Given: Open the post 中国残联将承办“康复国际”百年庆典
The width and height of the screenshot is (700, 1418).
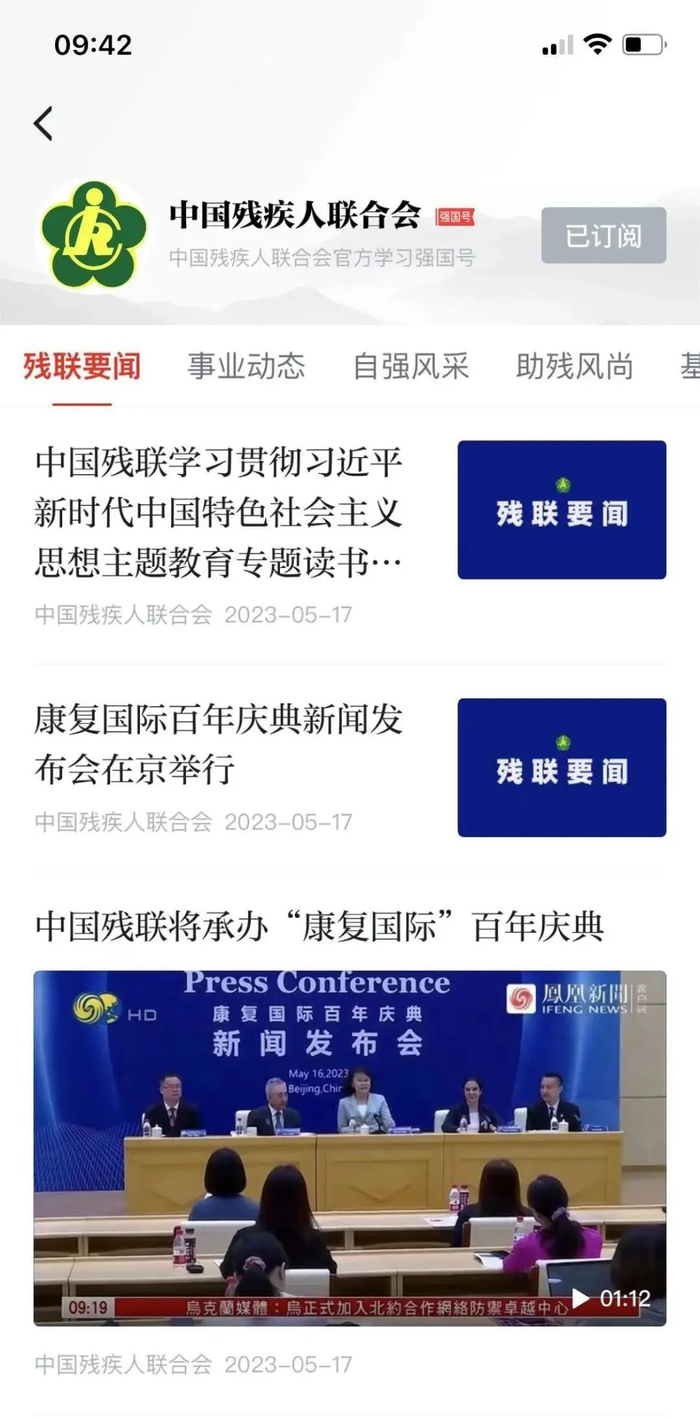Looking at the screenshot, I should click(320, 926).
